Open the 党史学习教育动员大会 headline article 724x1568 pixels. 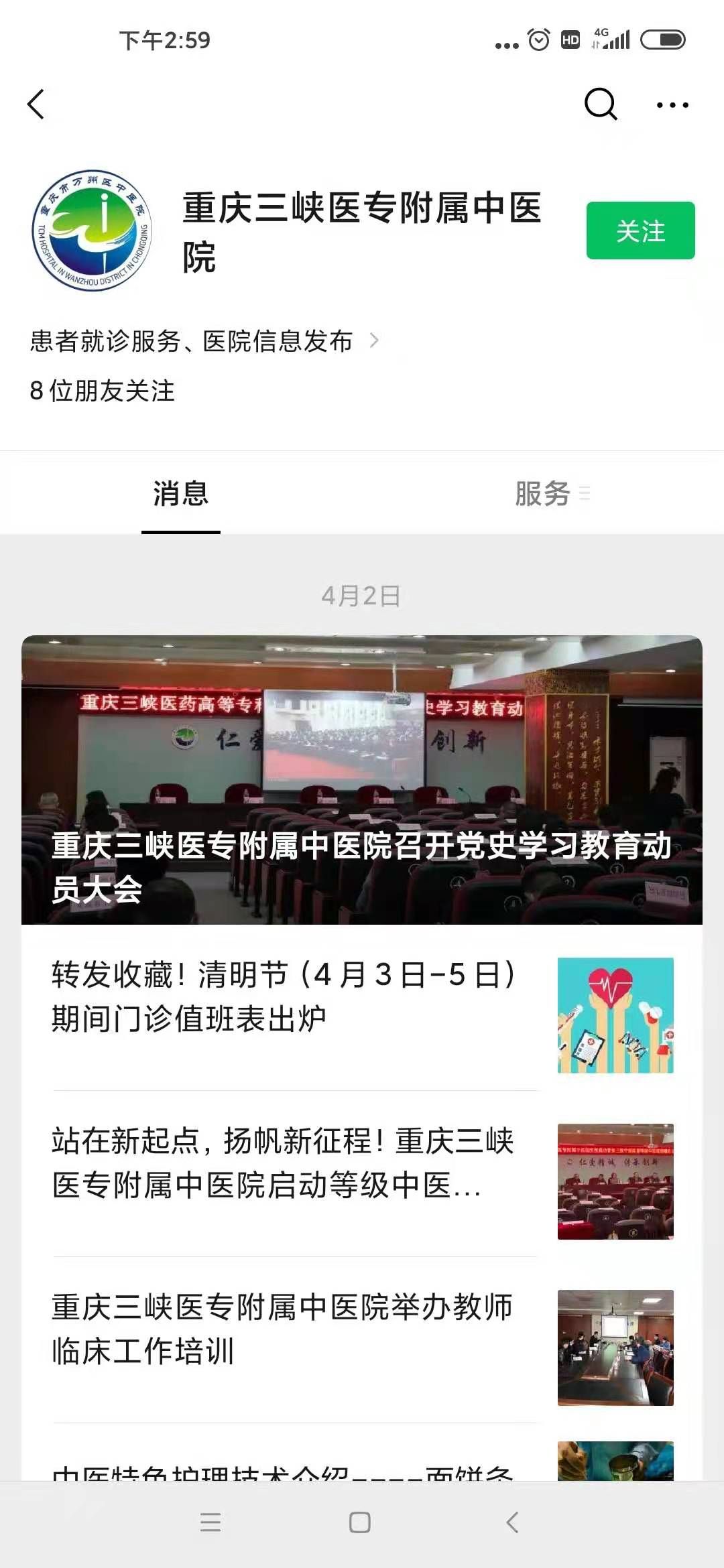coord(362,779)
